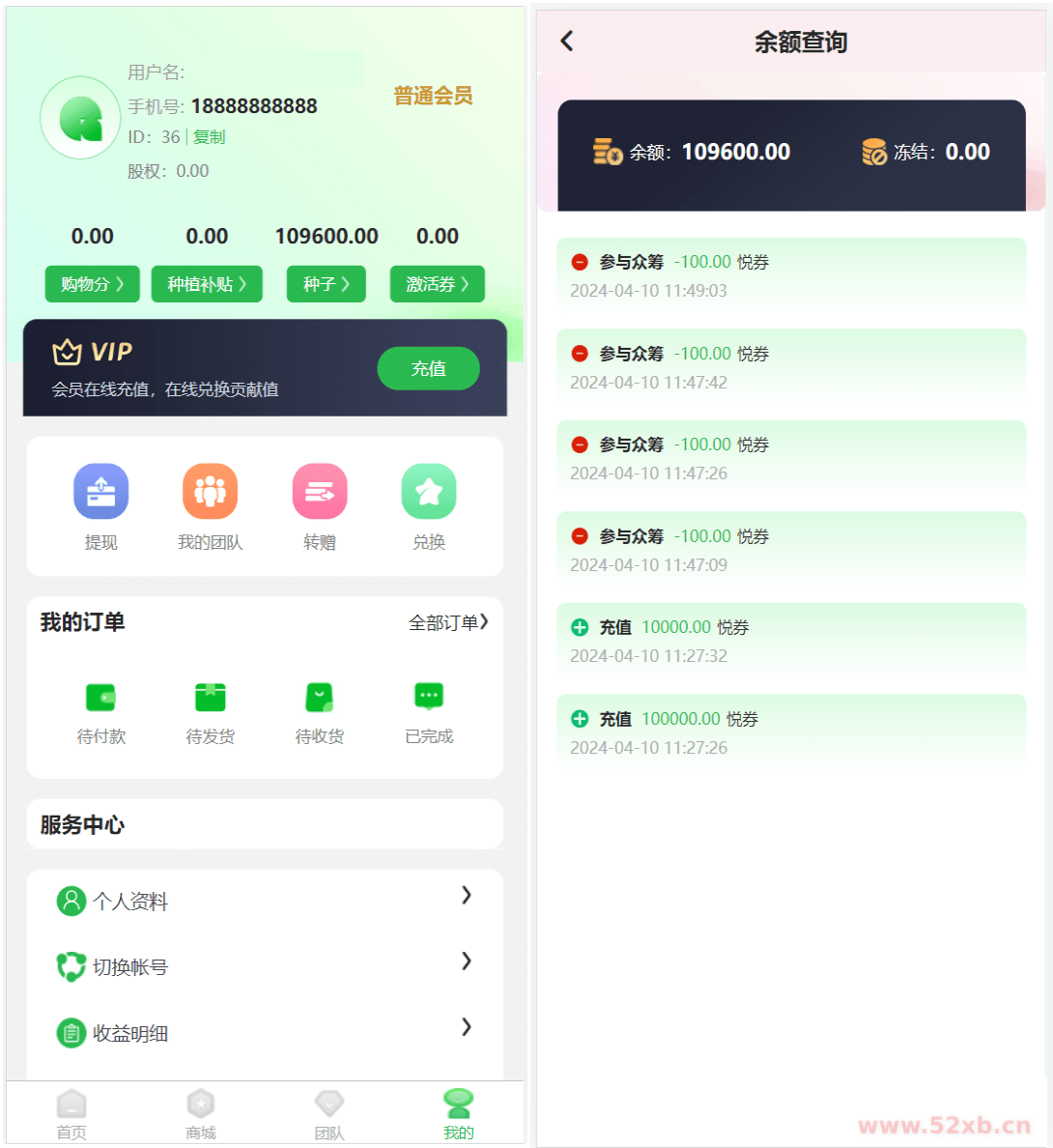Open 待付款 orders
The height and width of the screenshot is (1148, 1053).
(100, 712)
